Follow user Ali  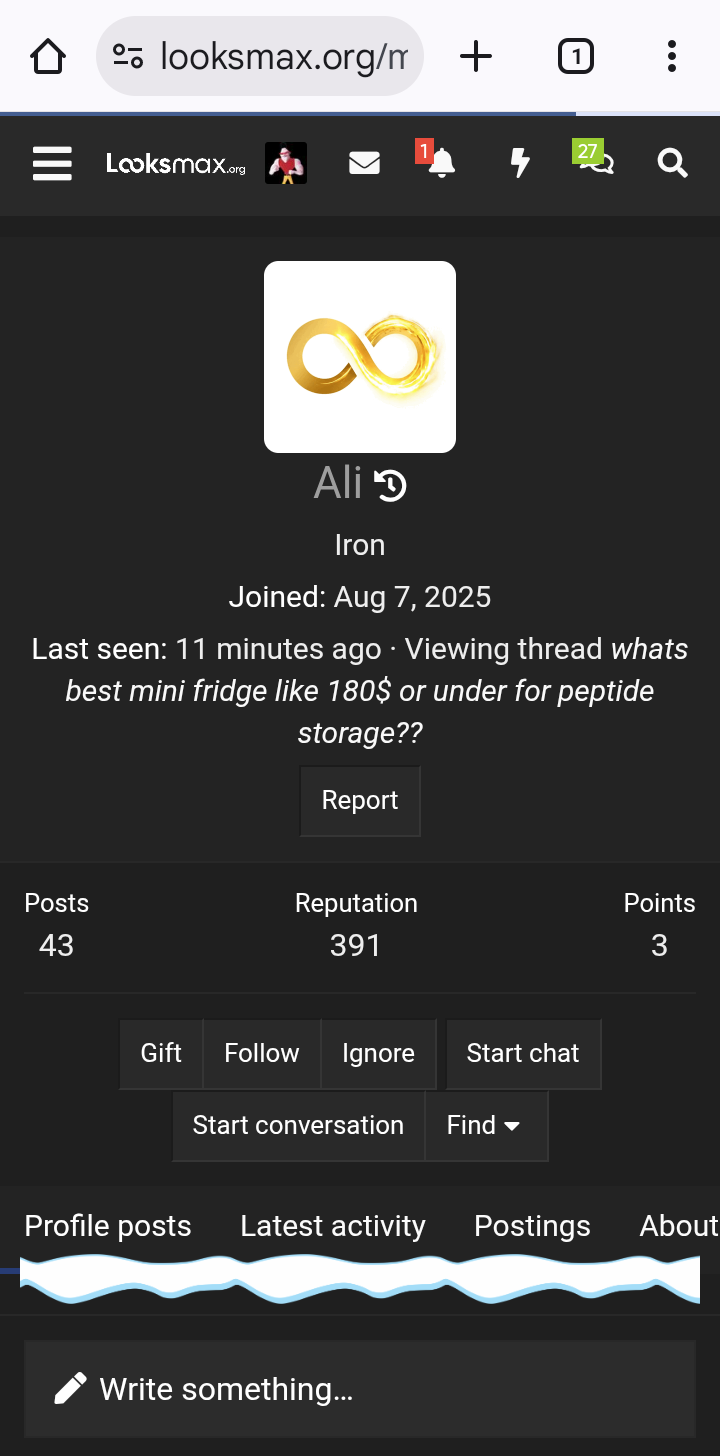(x=261, y=1053)
